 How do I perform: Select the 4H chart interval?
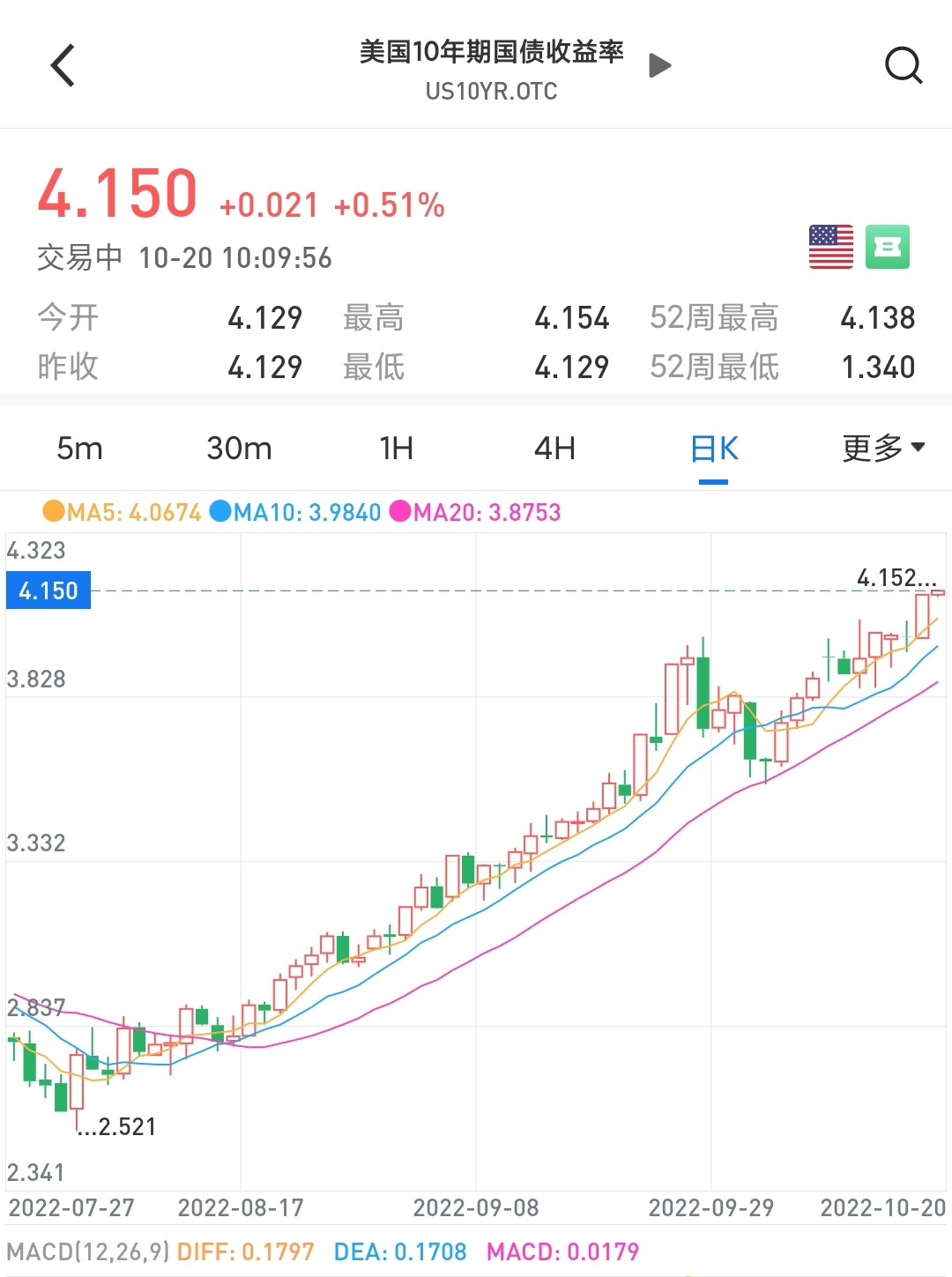(554, 449)
